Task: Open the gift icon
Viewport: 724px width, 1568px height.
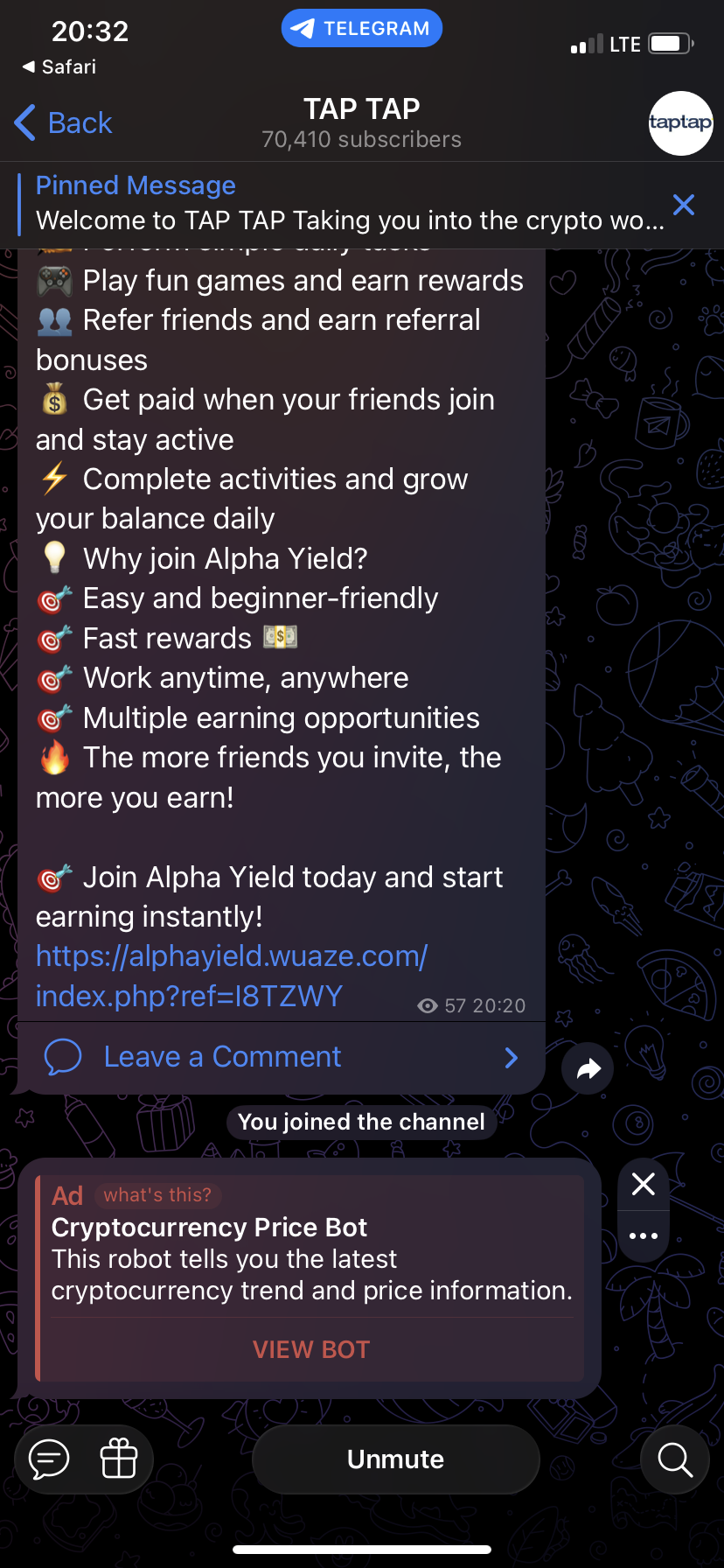Action: pyautogui.click(x=119, y=1459)
